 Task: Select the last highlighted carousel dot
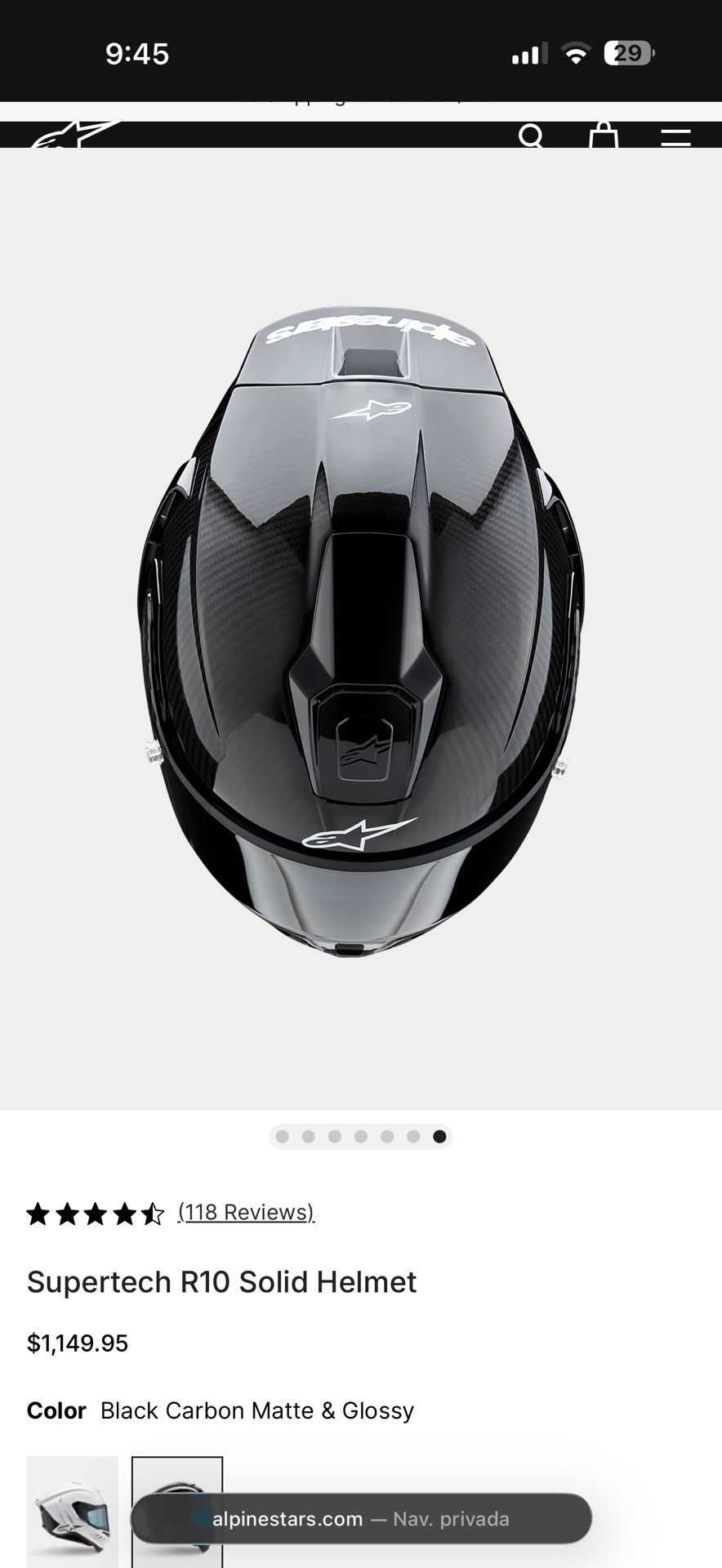click(438, 1136)
